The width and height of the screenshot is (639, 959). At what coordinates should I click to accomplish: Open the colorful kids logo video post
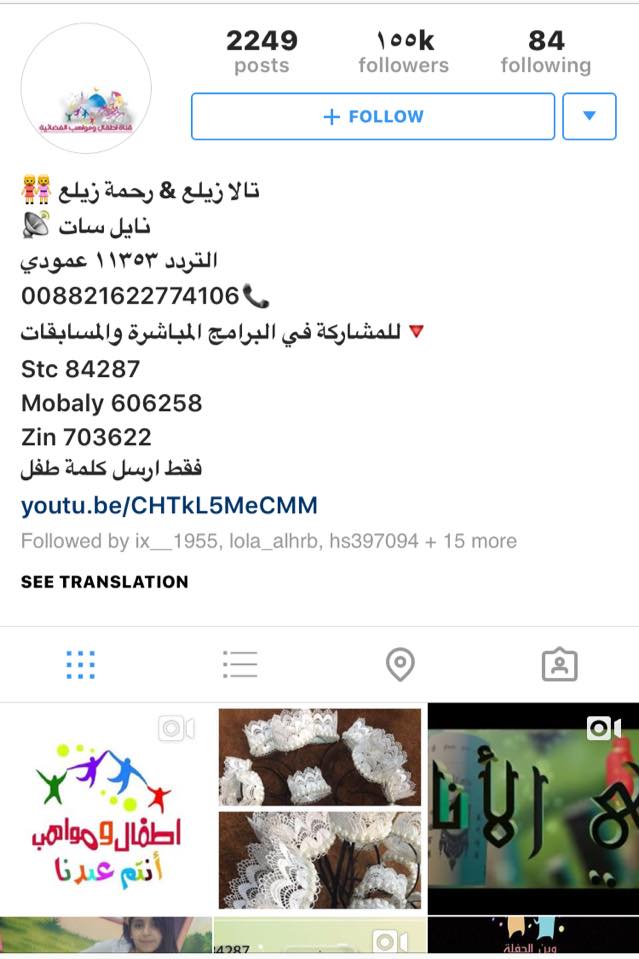[x=106, y=808]
